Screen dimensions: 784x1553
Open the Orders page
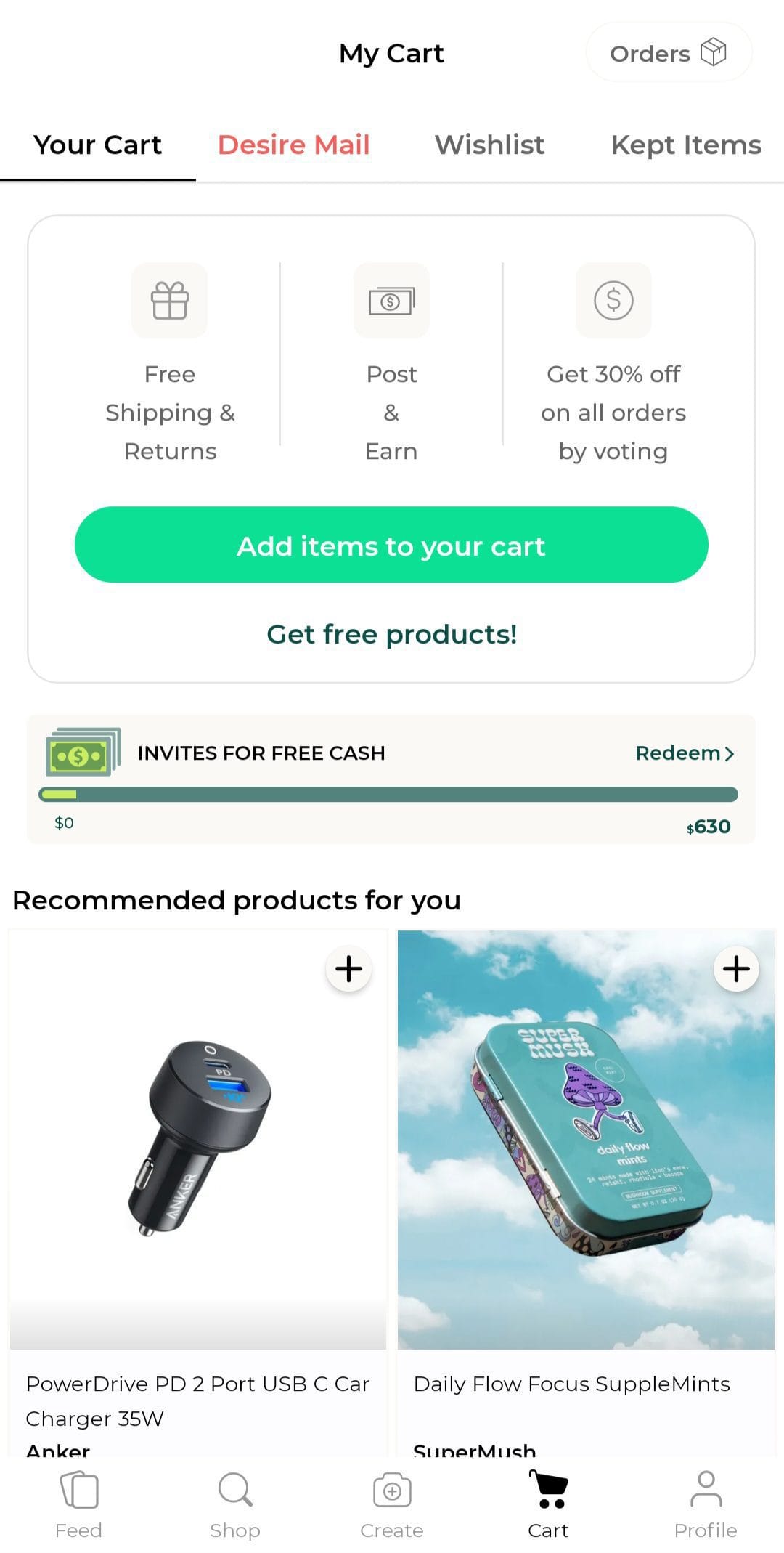(x=668, y=53)
